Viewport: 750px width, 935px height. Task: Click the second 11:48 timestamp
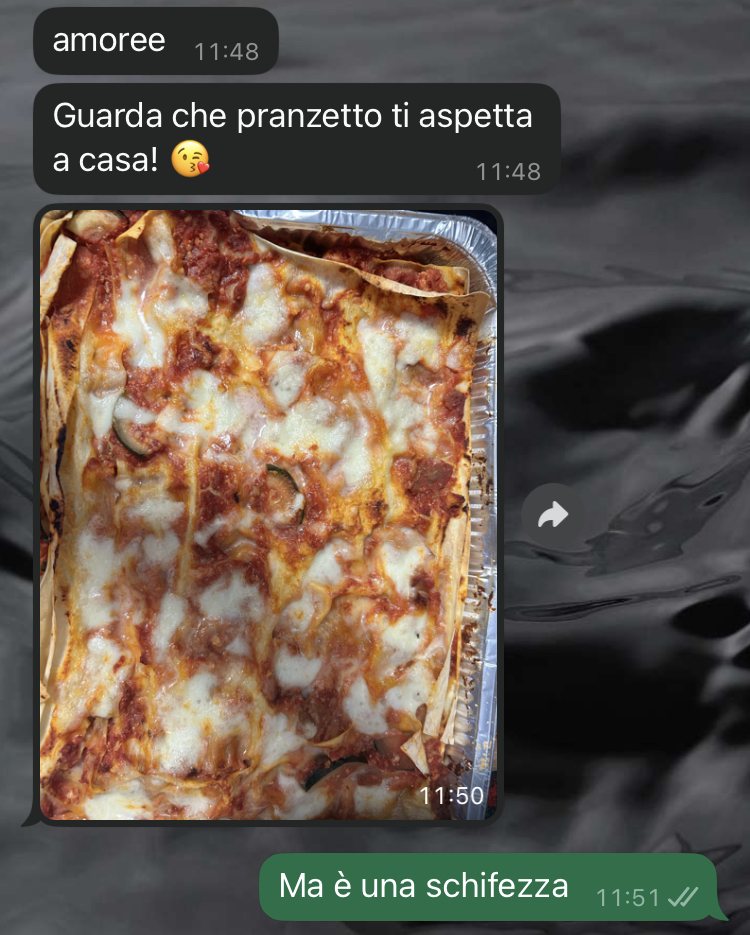[x=510, y=171]
